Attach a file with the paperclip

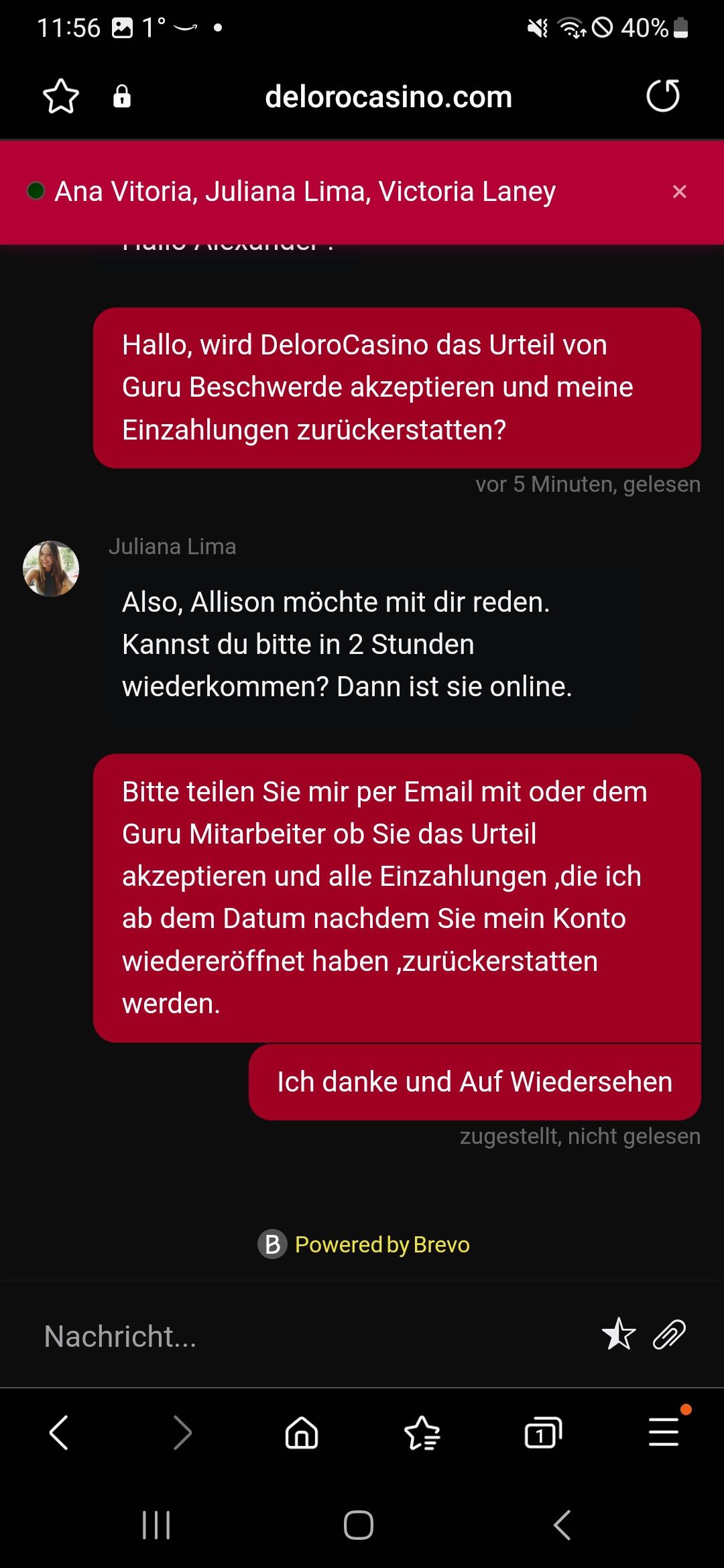pyautogui.click(x=669, y=1333)
